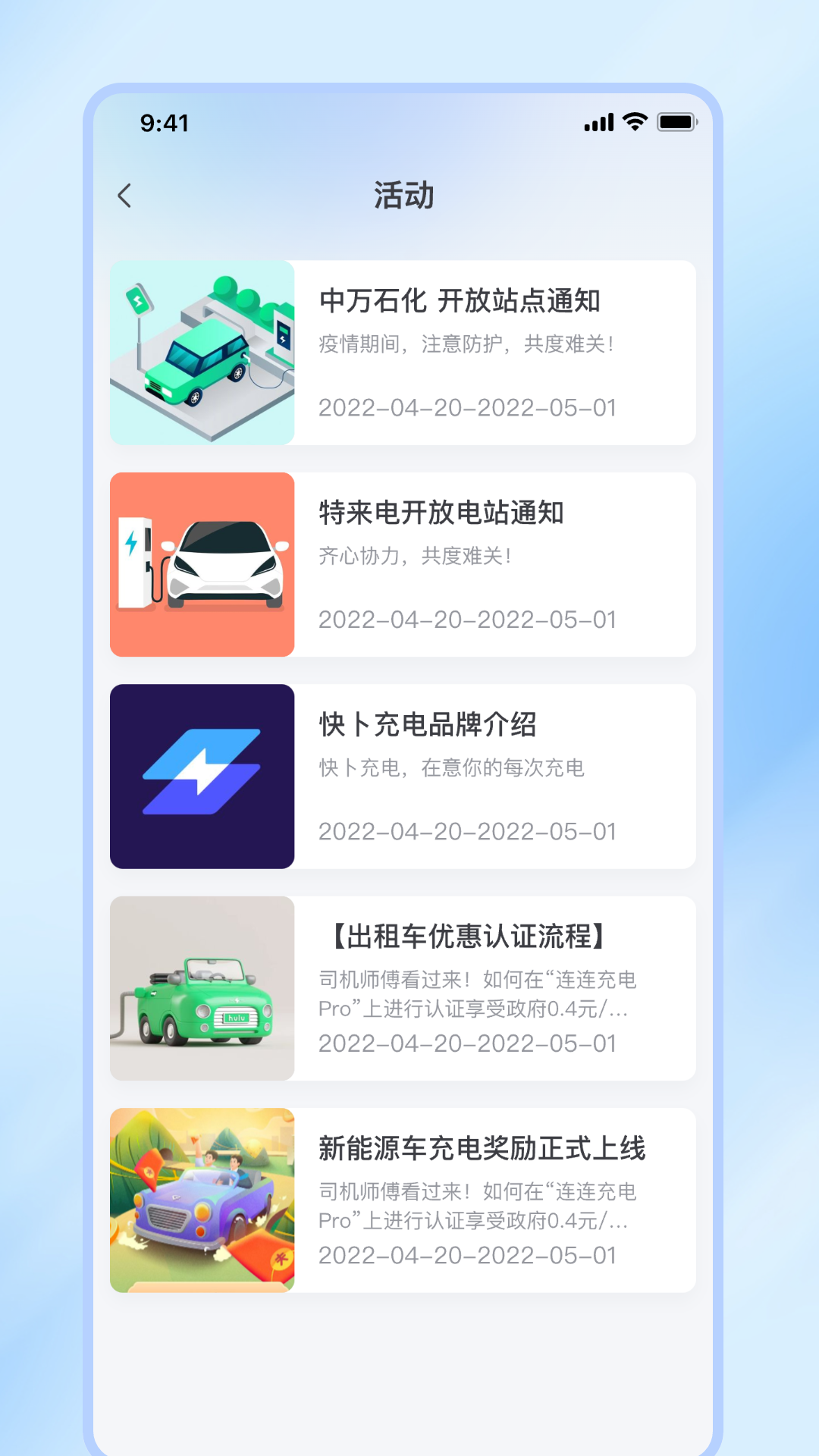Click the truncated text ending with 0.4元/...
This screenshot has width=819, height=1456.
478,1010
